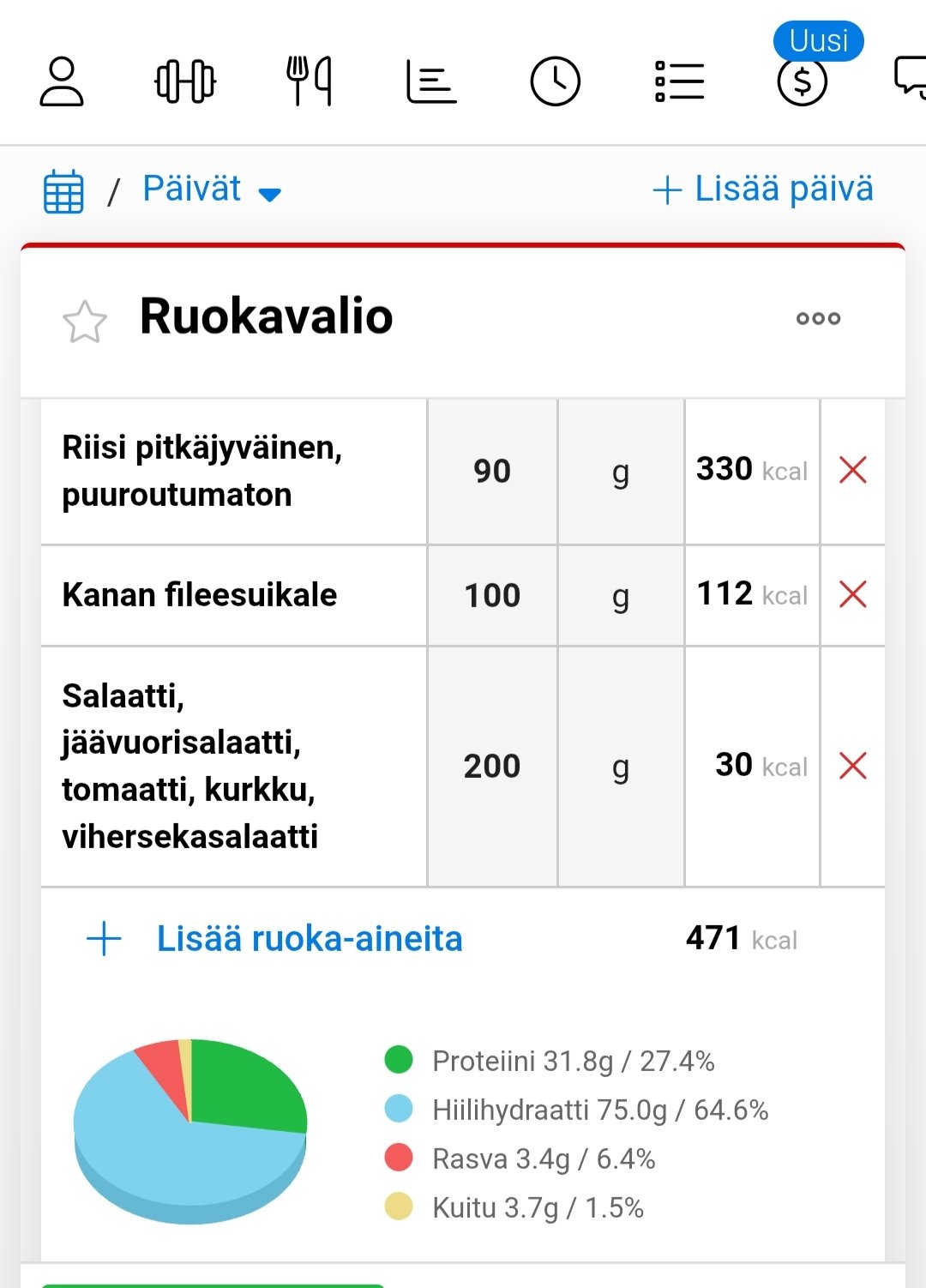The image size is (926, 1288).
Task: Open payments via the dollar coin icon
Action: coord(802,83)
